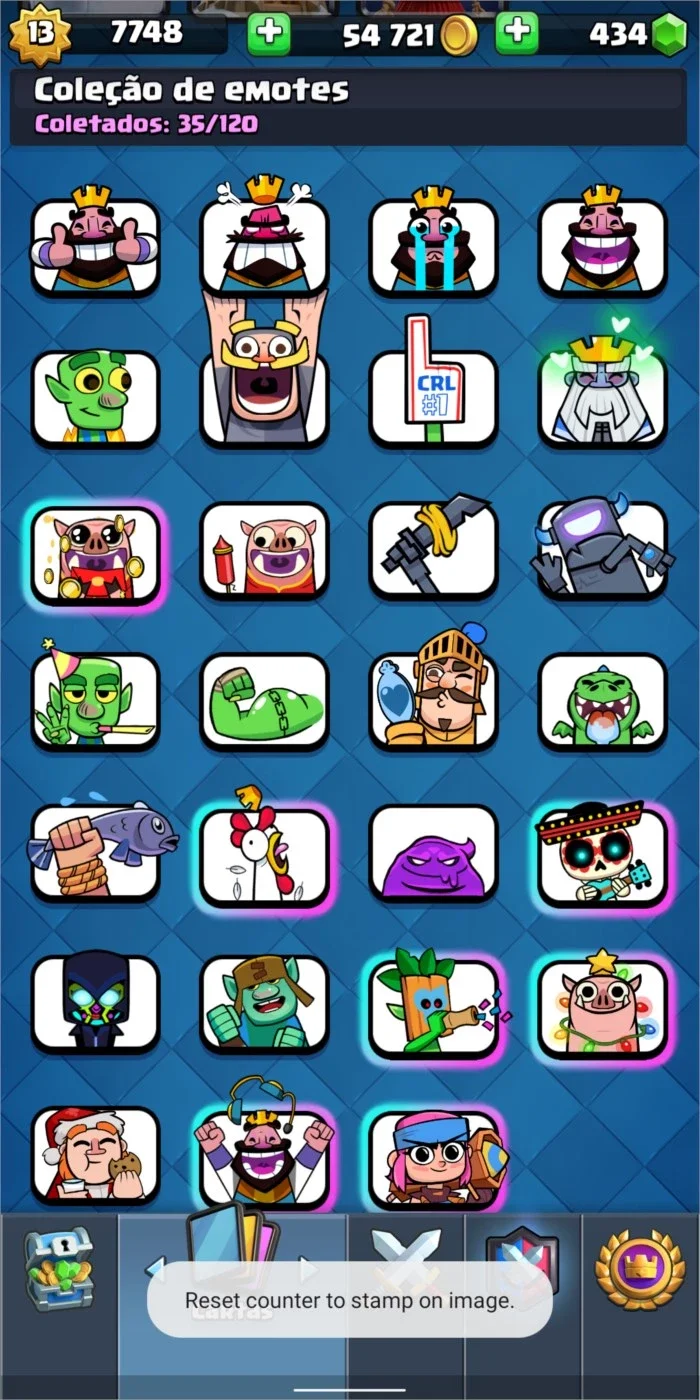Open the shop chest tab

59,1269
